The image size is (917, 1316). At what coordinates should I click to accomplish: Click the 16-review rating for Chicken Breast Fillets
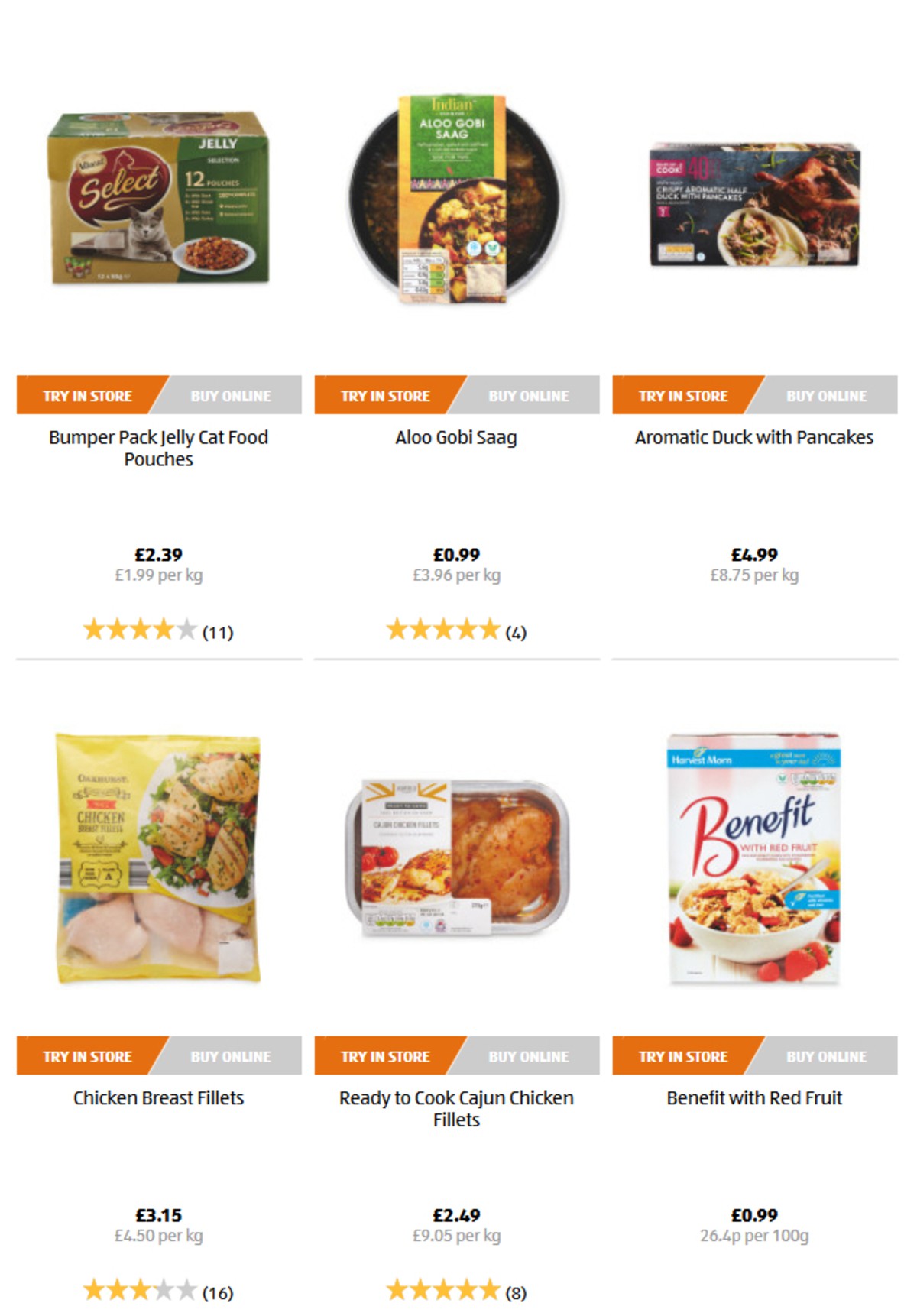point(157,1292)
